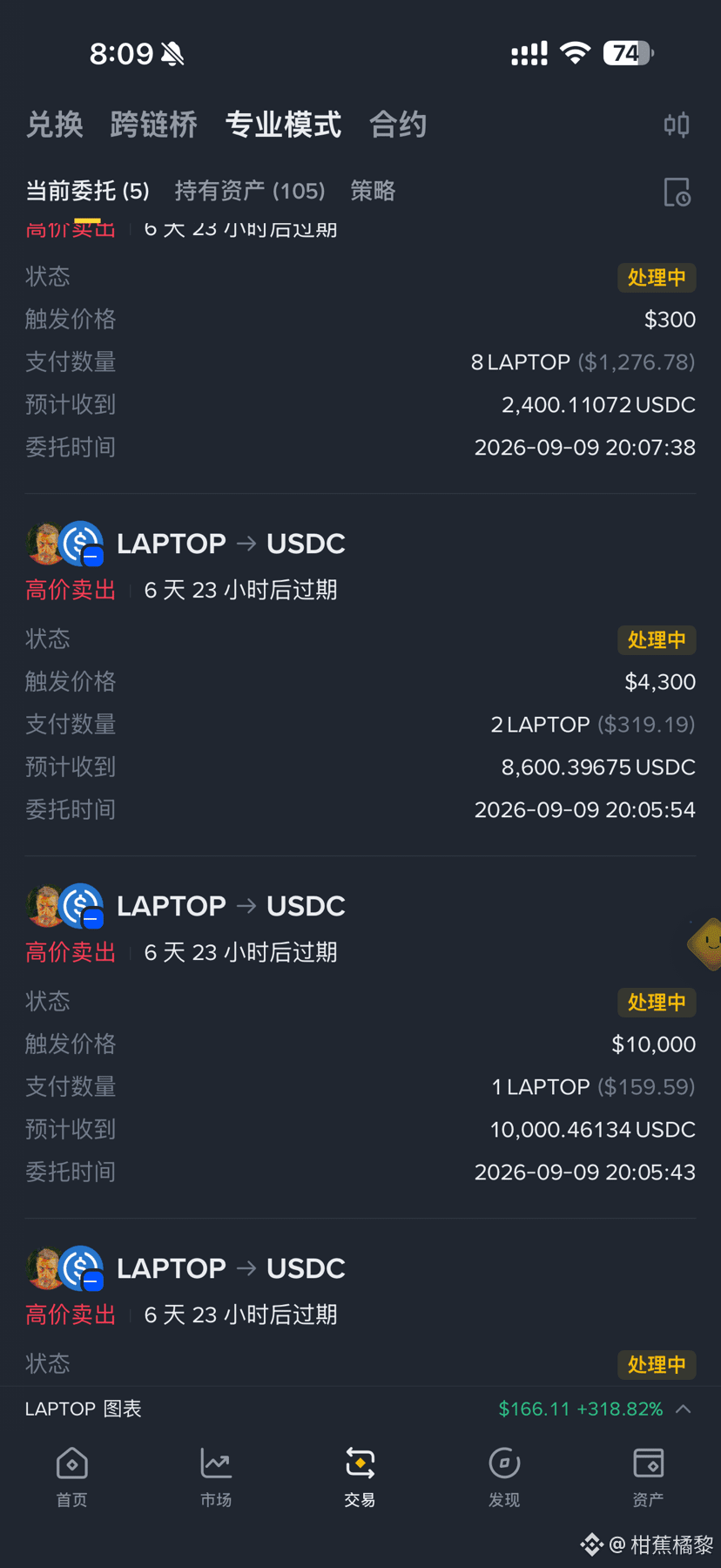
Task: Open the 市场 tab
Action: click(216, 1477)
